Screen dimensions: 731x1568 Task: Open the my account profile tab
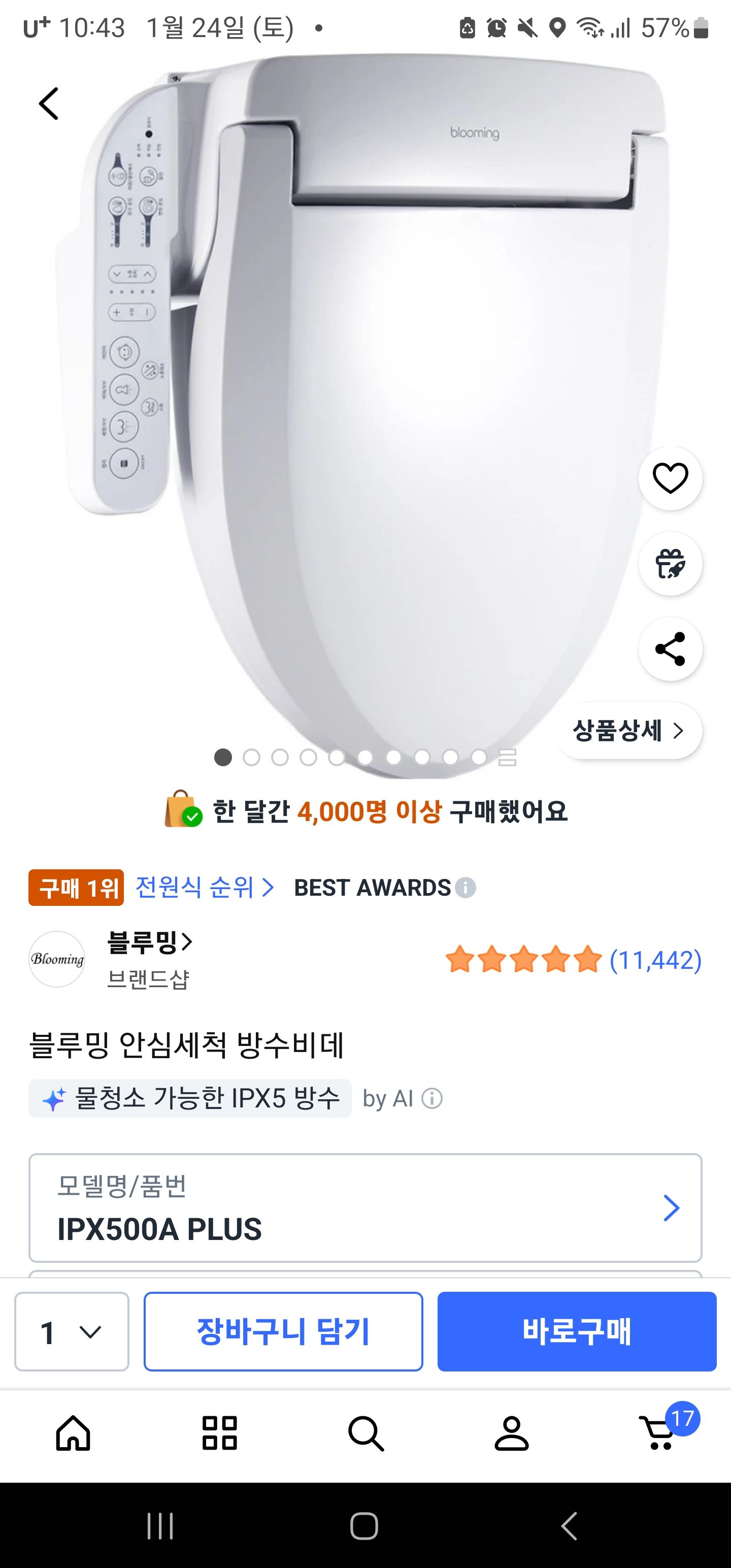pos(511,1433)
